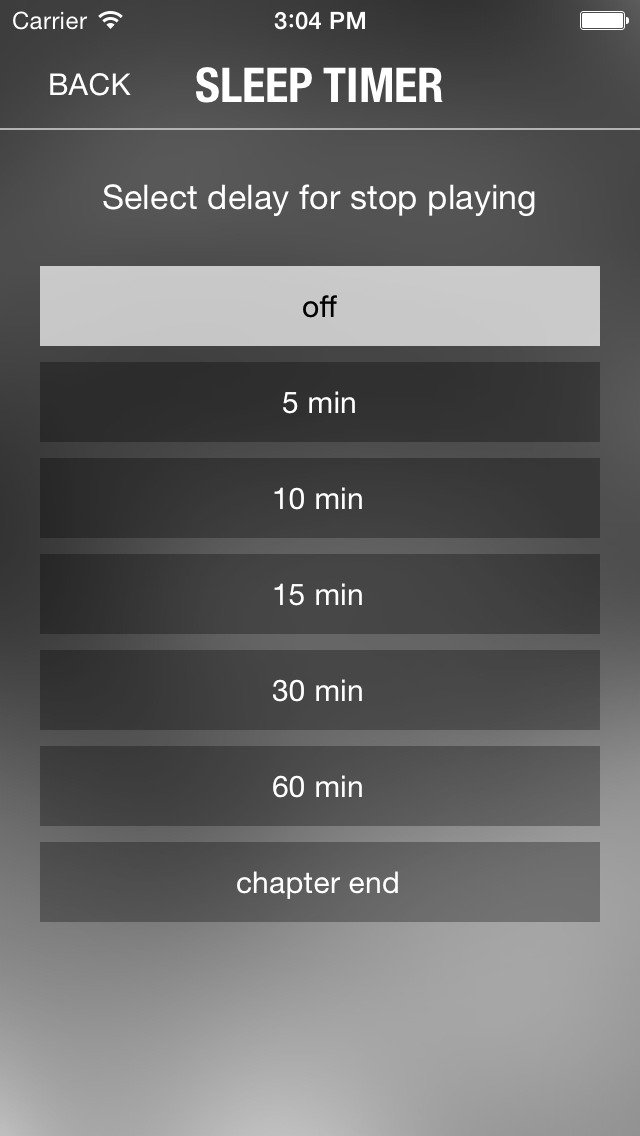Set the sleep timer to 5 min
The image size is (640, 1136).
coord(320,402)
